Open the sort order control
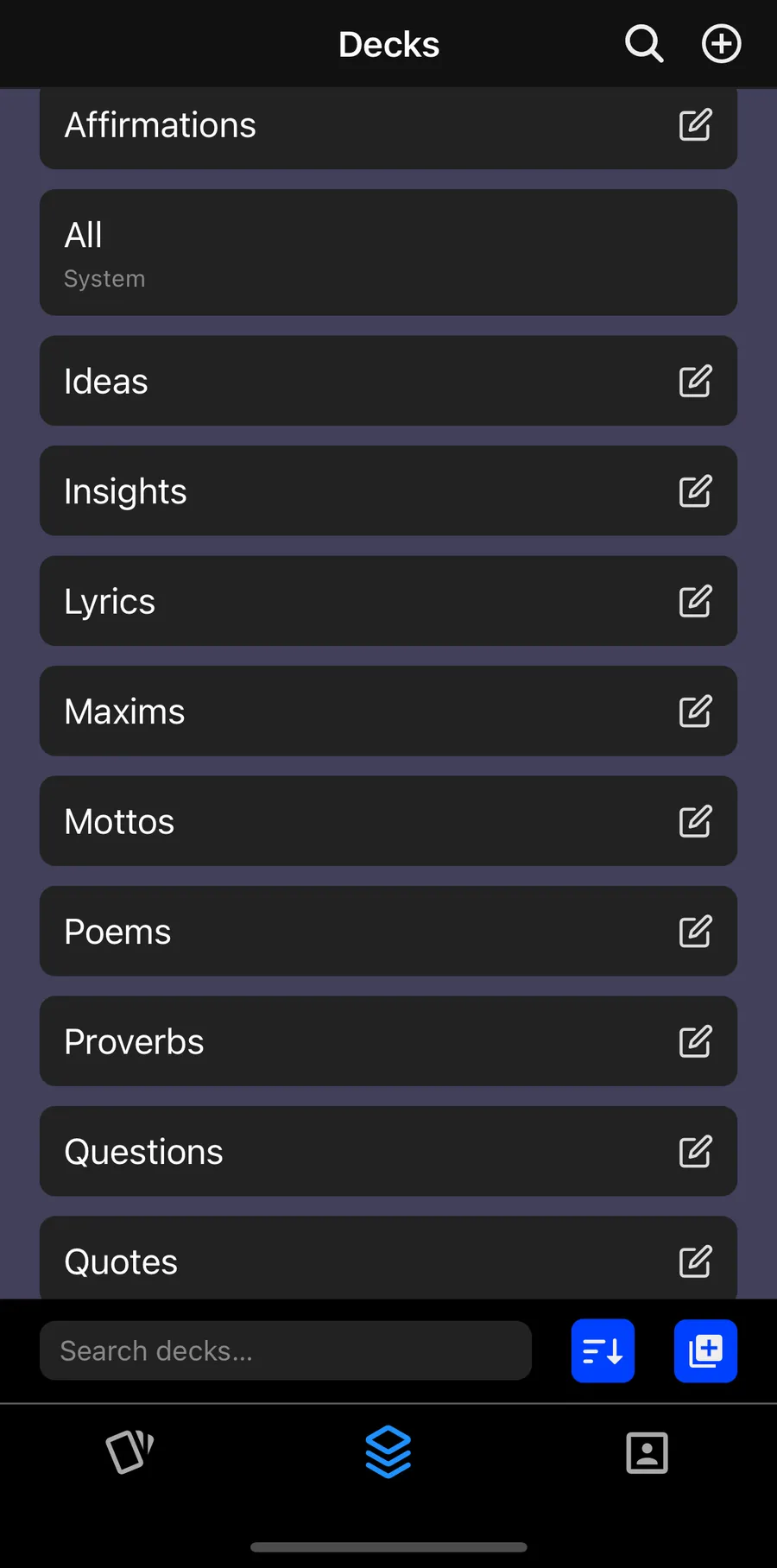The image size is (777, 1568). 603,1350
